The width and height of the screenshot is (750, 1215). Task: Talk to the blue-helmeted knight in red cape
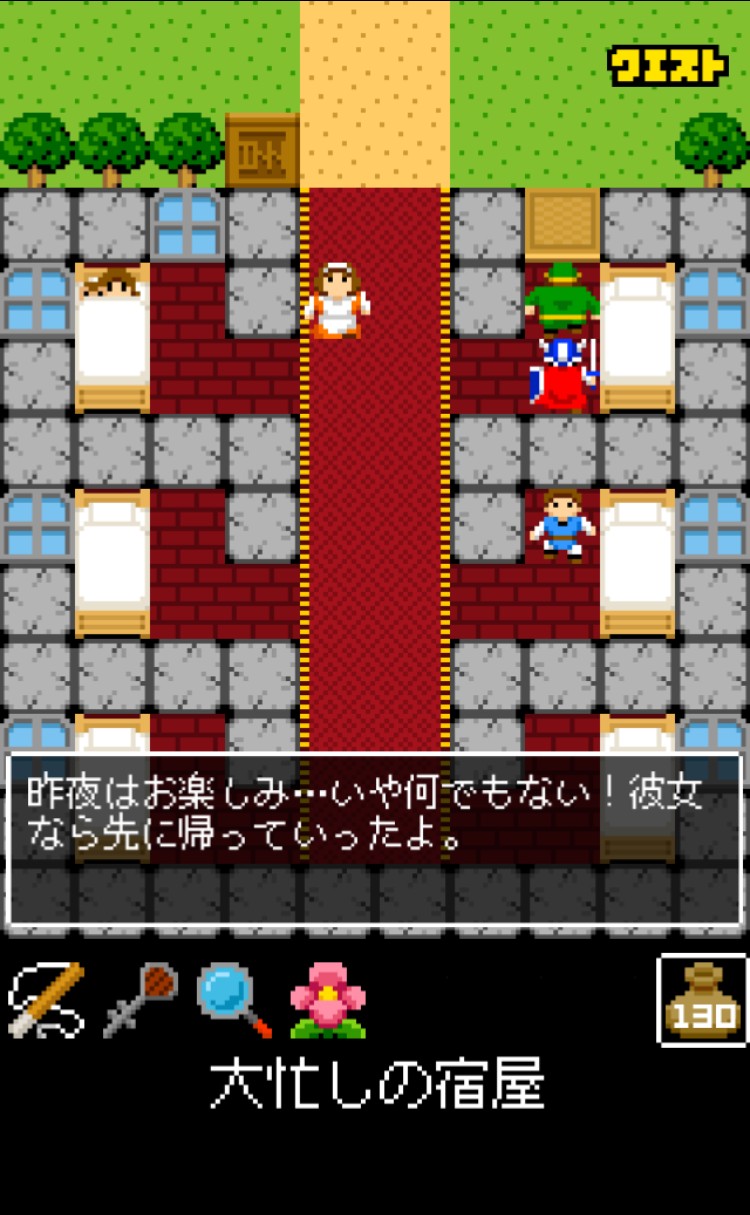coord(563,375)
